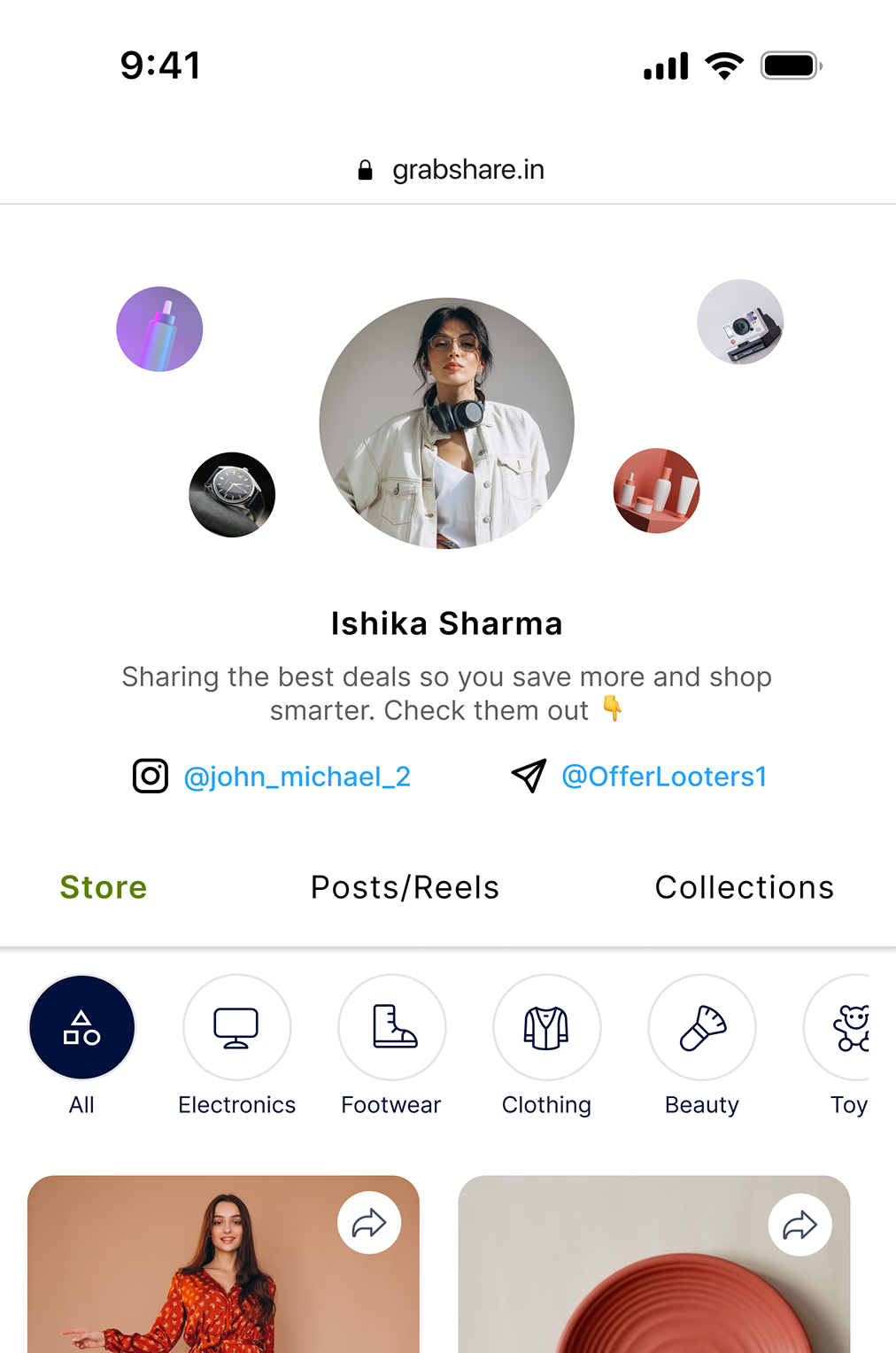The image size is (896, 1353).
Task: Share the red plate product
Action: coord(799,1225)
